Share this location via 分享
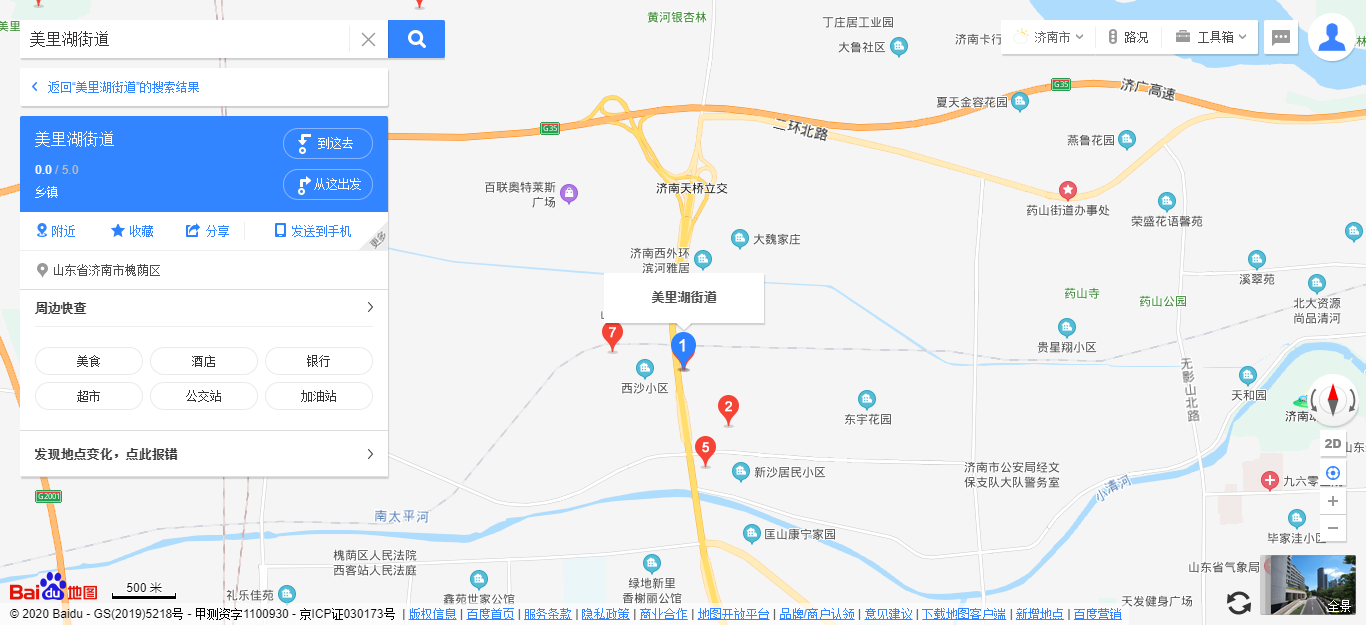This screenshot has width=1366, height=625. (208, 231)
